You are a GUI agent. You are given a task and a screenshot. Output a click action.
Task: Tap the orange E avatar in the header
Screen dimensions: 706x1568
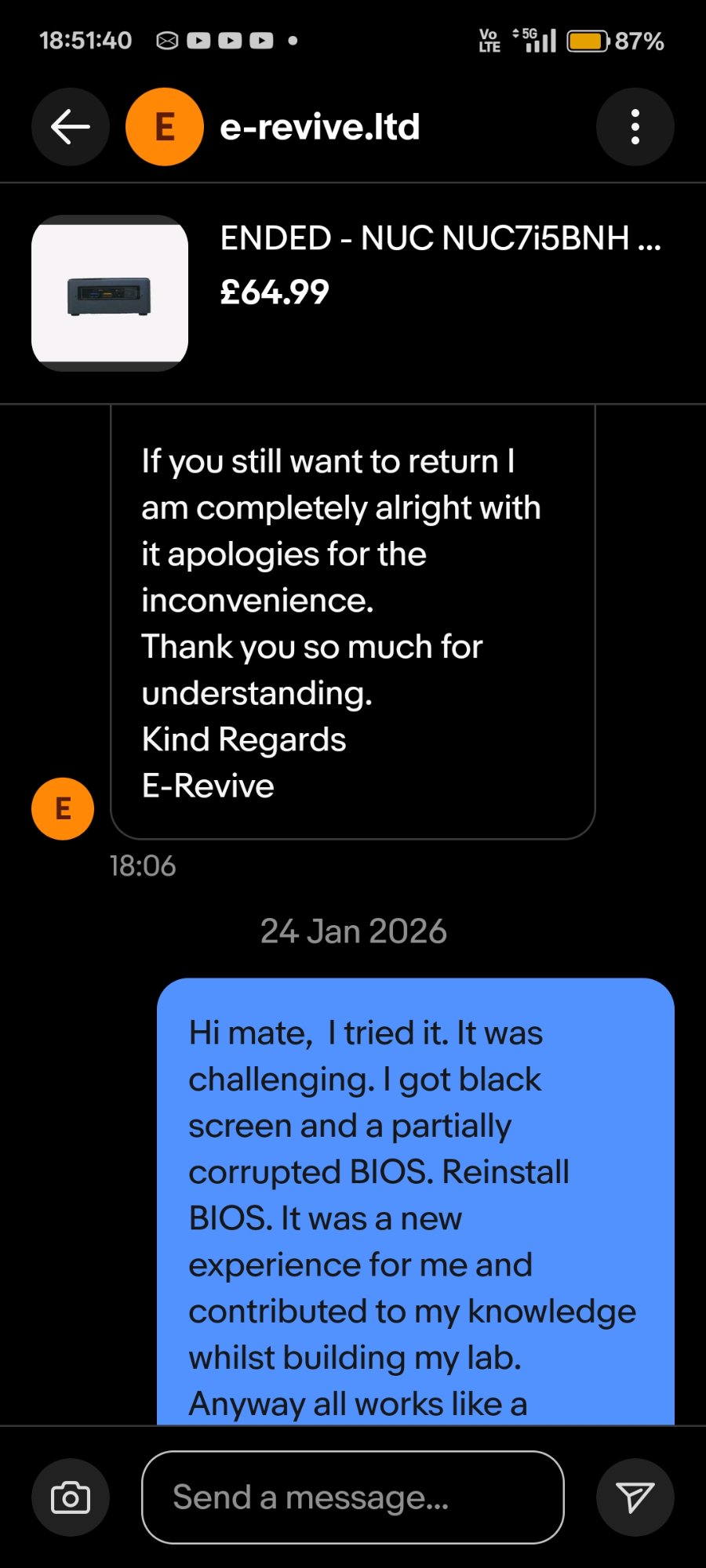click(x=163, y=125)
